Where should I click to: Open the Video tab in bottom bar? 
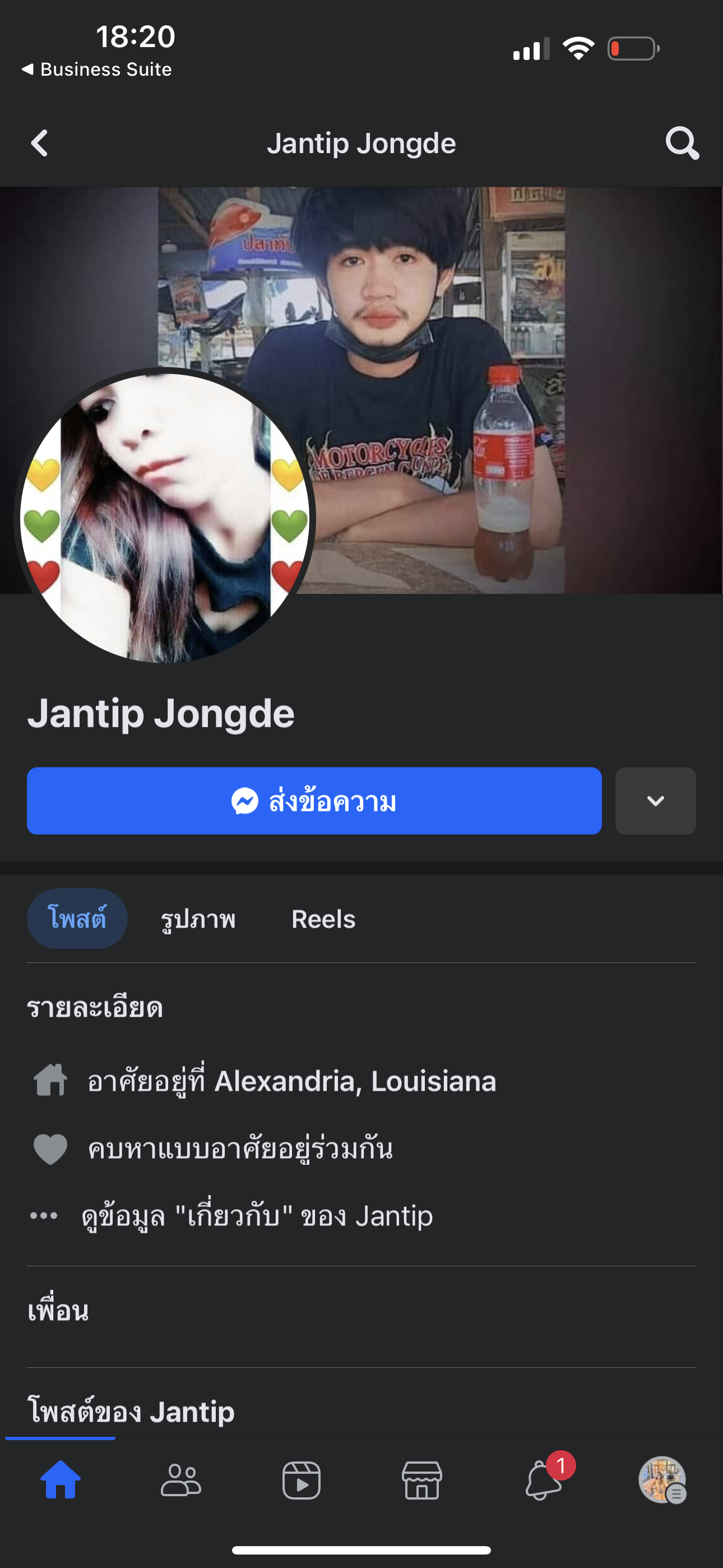302,1480
